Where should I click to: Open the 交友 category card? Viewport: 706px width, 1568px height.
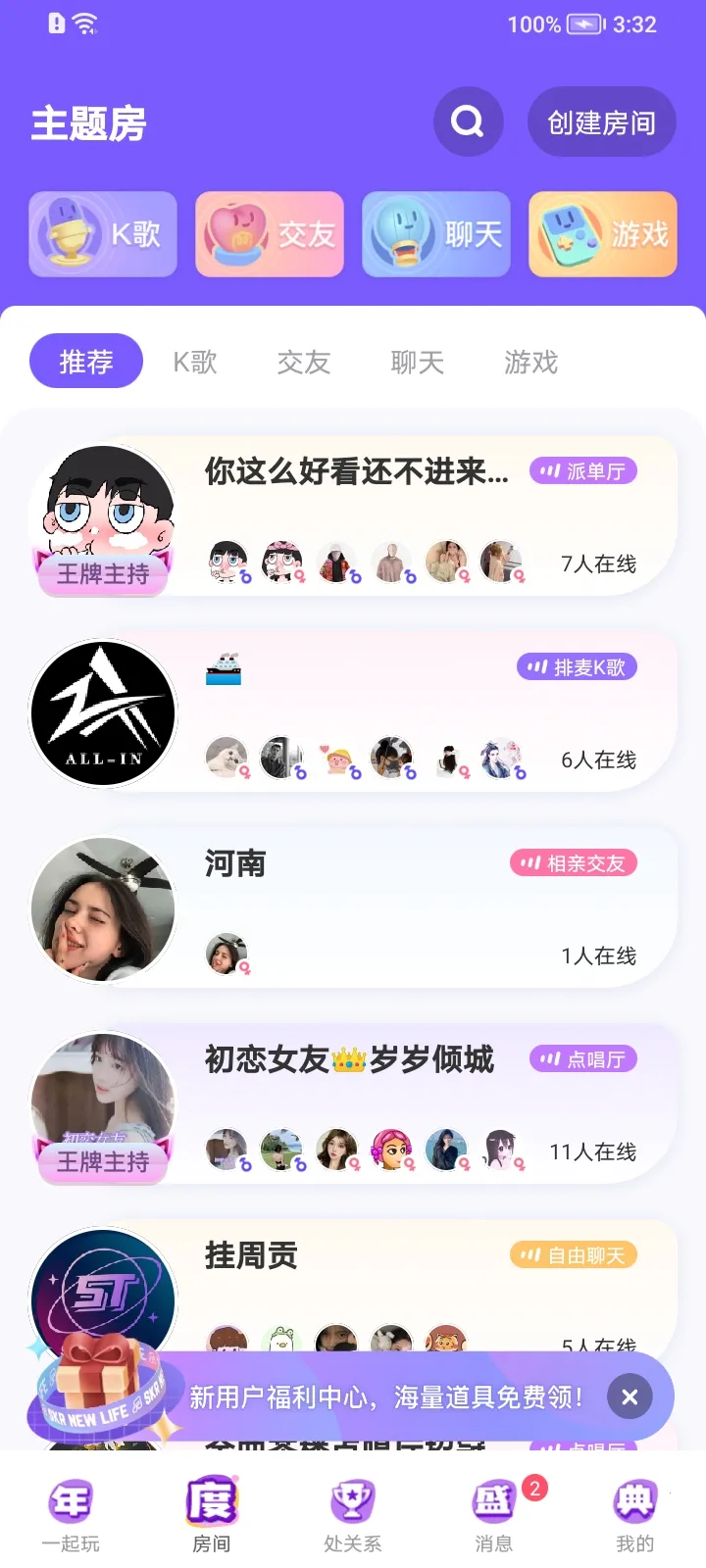coord(270,234)
